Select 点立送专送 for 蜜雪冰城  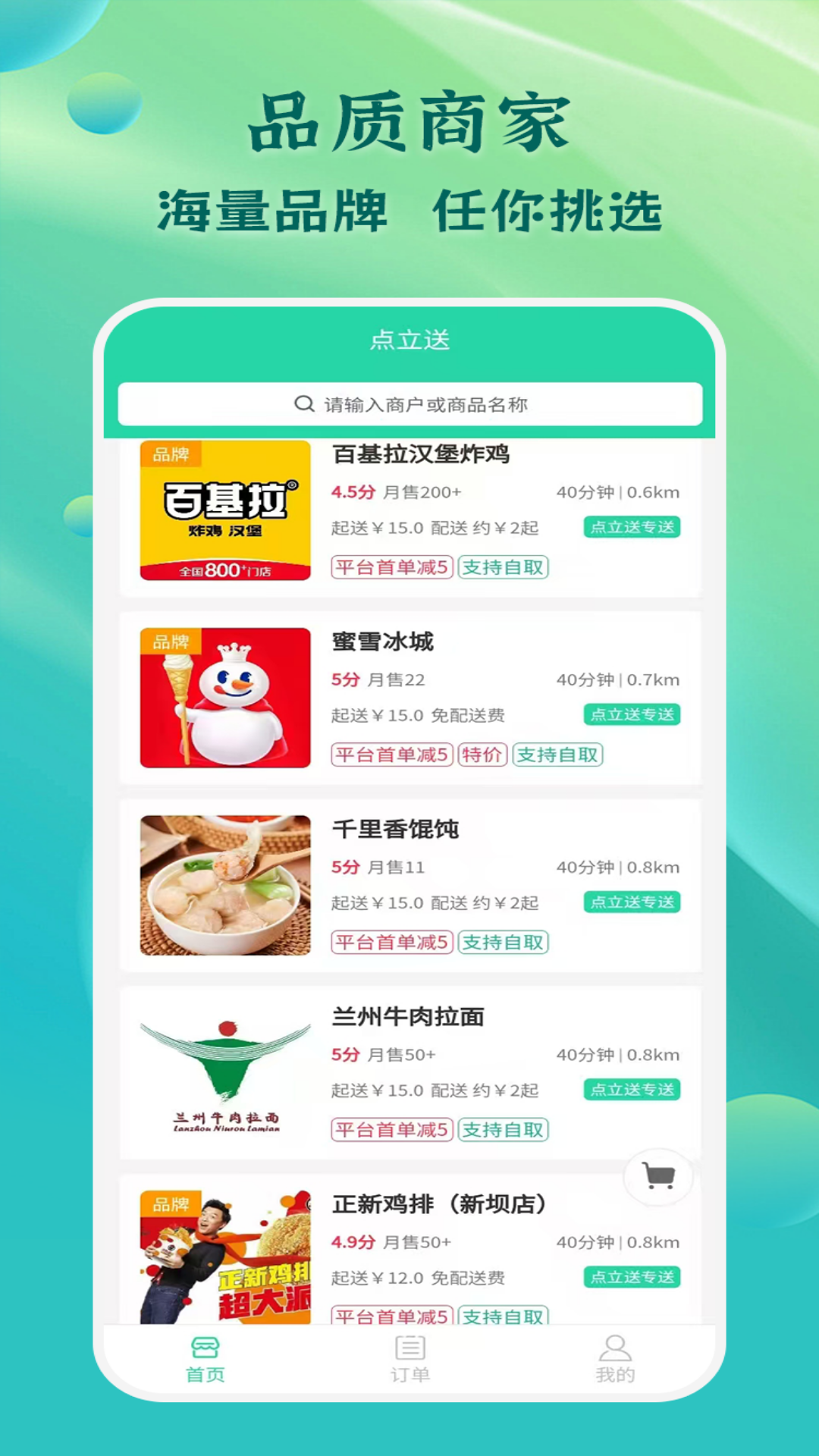coord(632,714)
